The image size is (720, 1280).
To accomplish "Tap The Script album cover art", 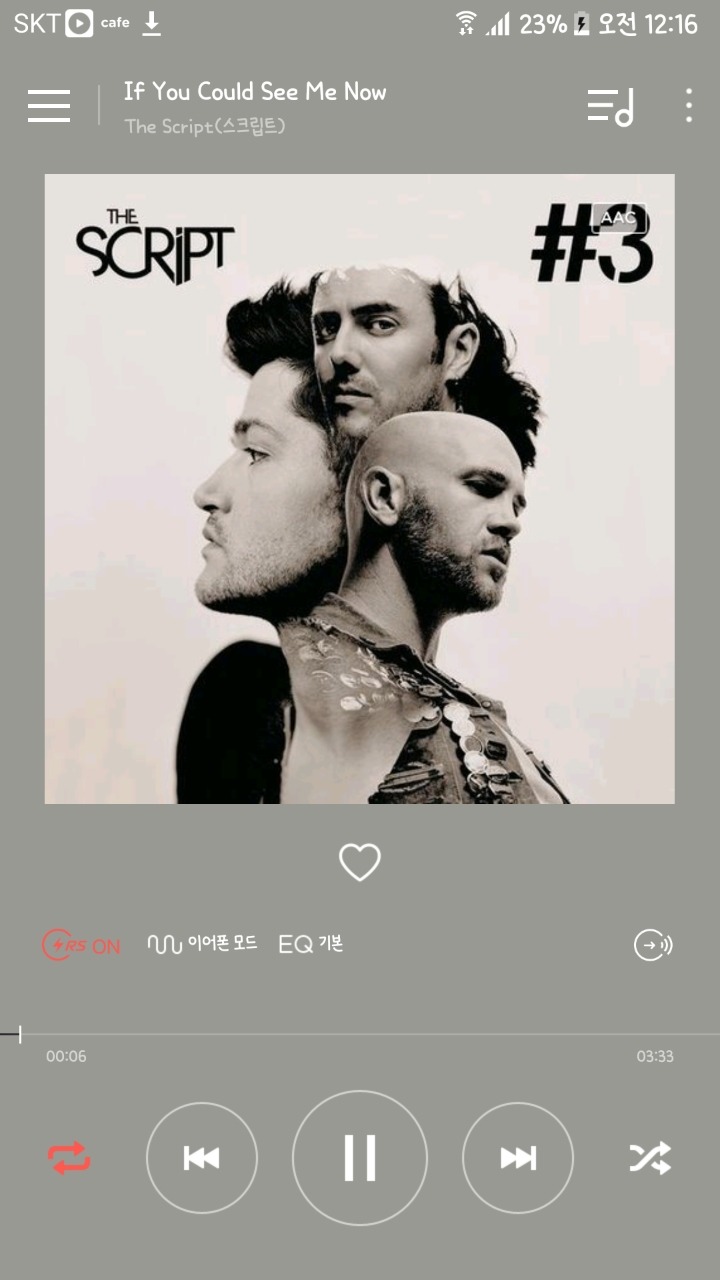I will coord(360,488).
